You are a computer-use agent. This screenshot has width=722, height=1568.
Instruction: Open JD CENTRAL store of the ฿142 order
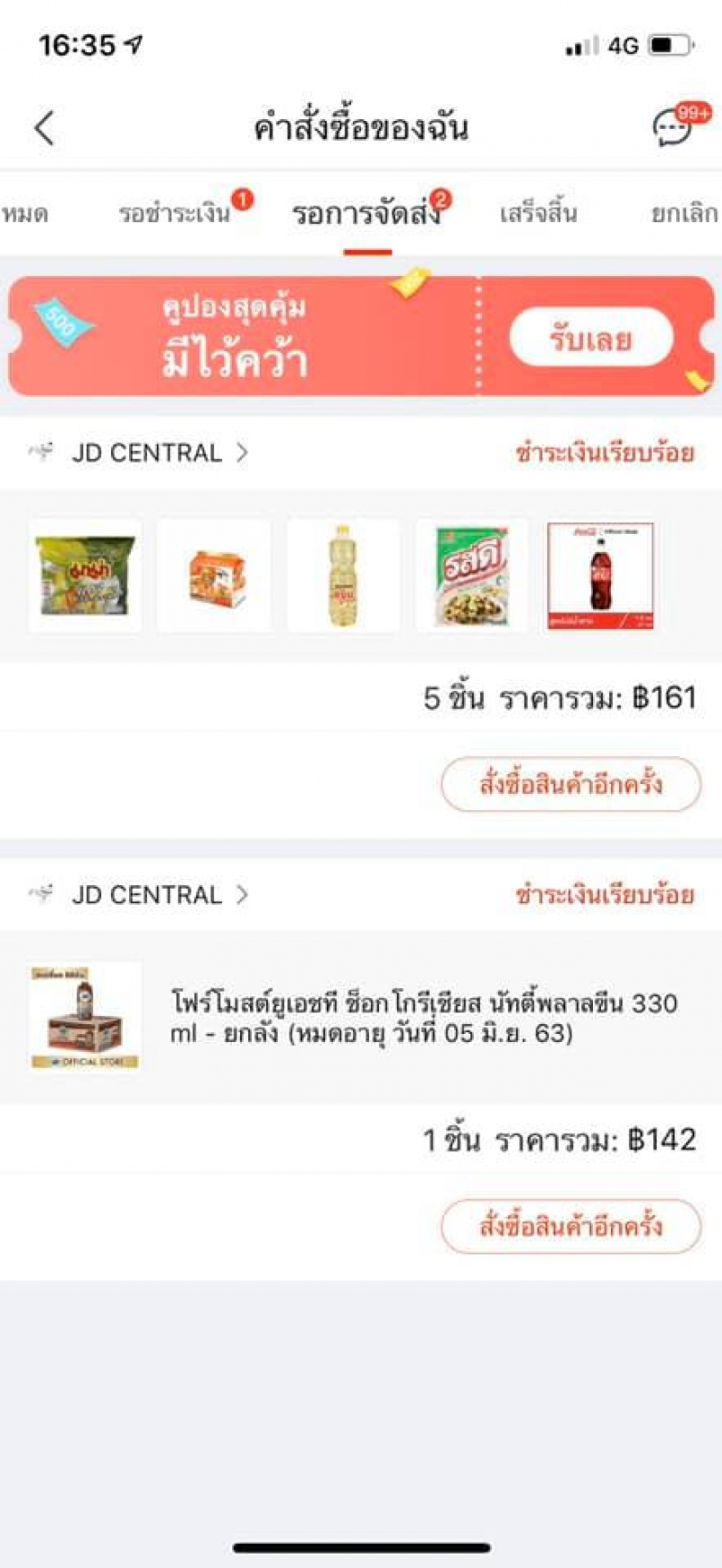pyautogui.click(x=148, y=895)
